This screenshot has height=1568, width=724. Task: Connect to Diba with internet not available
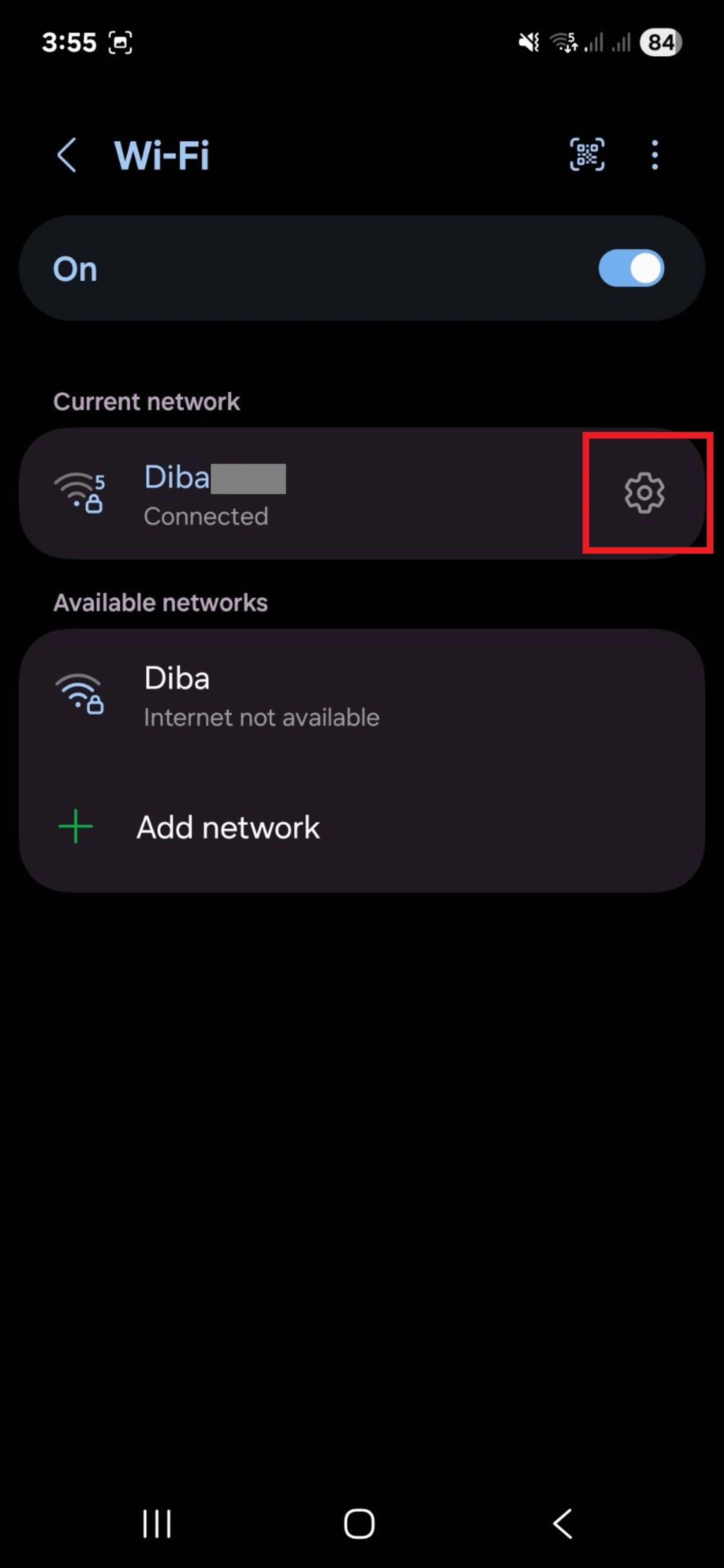click(262, 696)
